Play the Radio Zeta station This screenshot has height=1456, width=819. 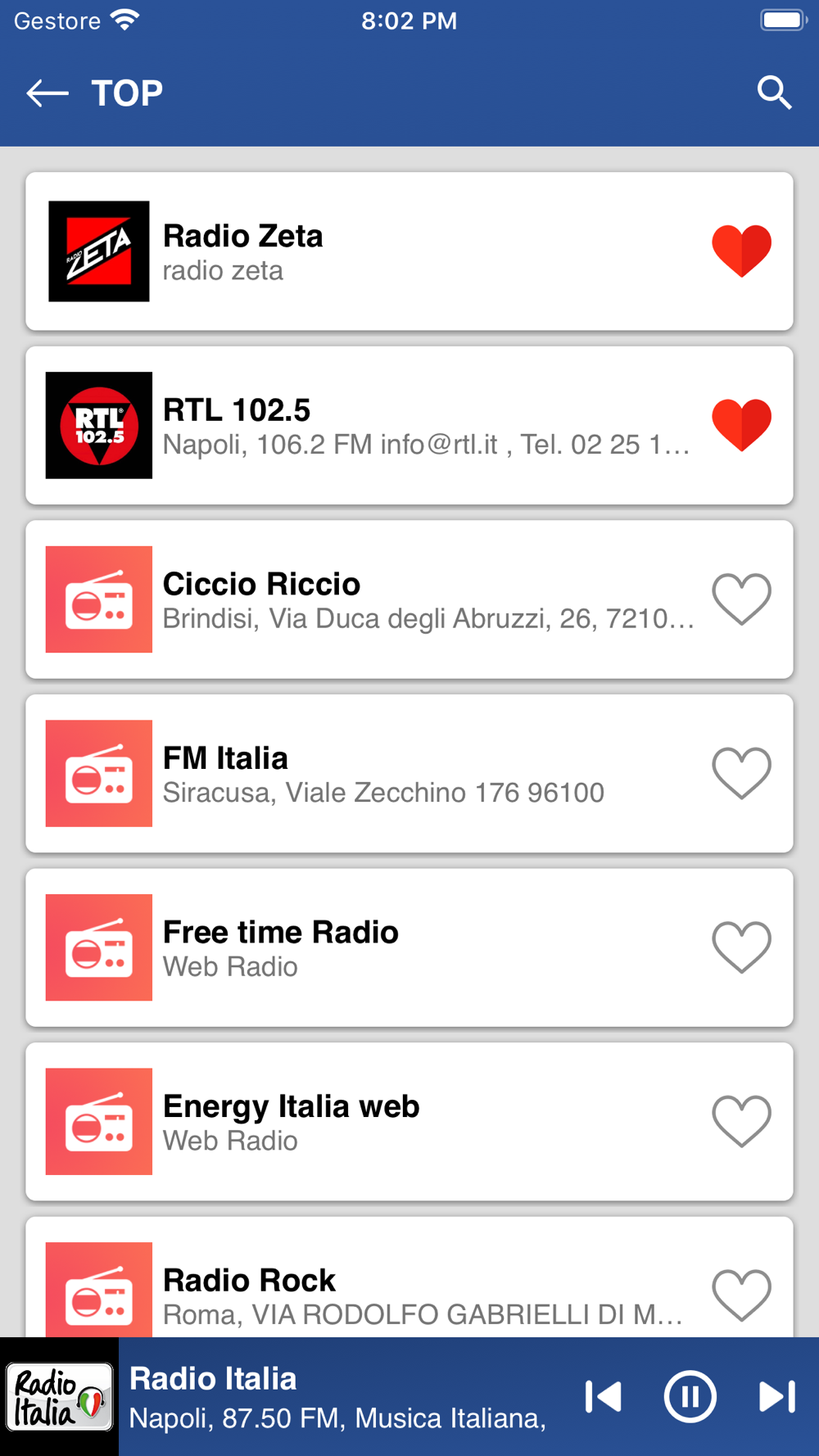(409, 251)
